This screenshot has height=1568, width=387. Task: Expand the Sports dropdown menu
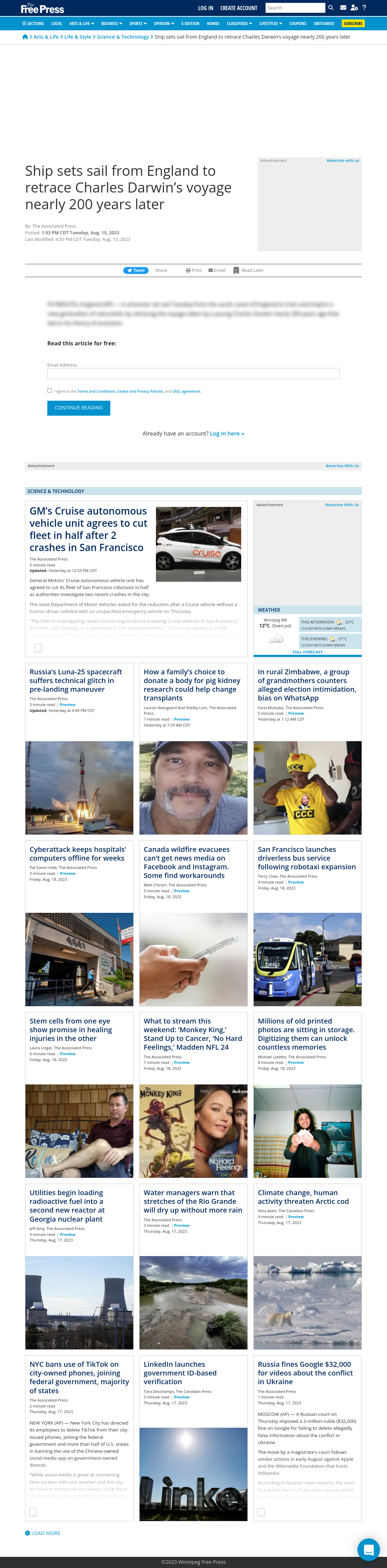tap(137, 24)
